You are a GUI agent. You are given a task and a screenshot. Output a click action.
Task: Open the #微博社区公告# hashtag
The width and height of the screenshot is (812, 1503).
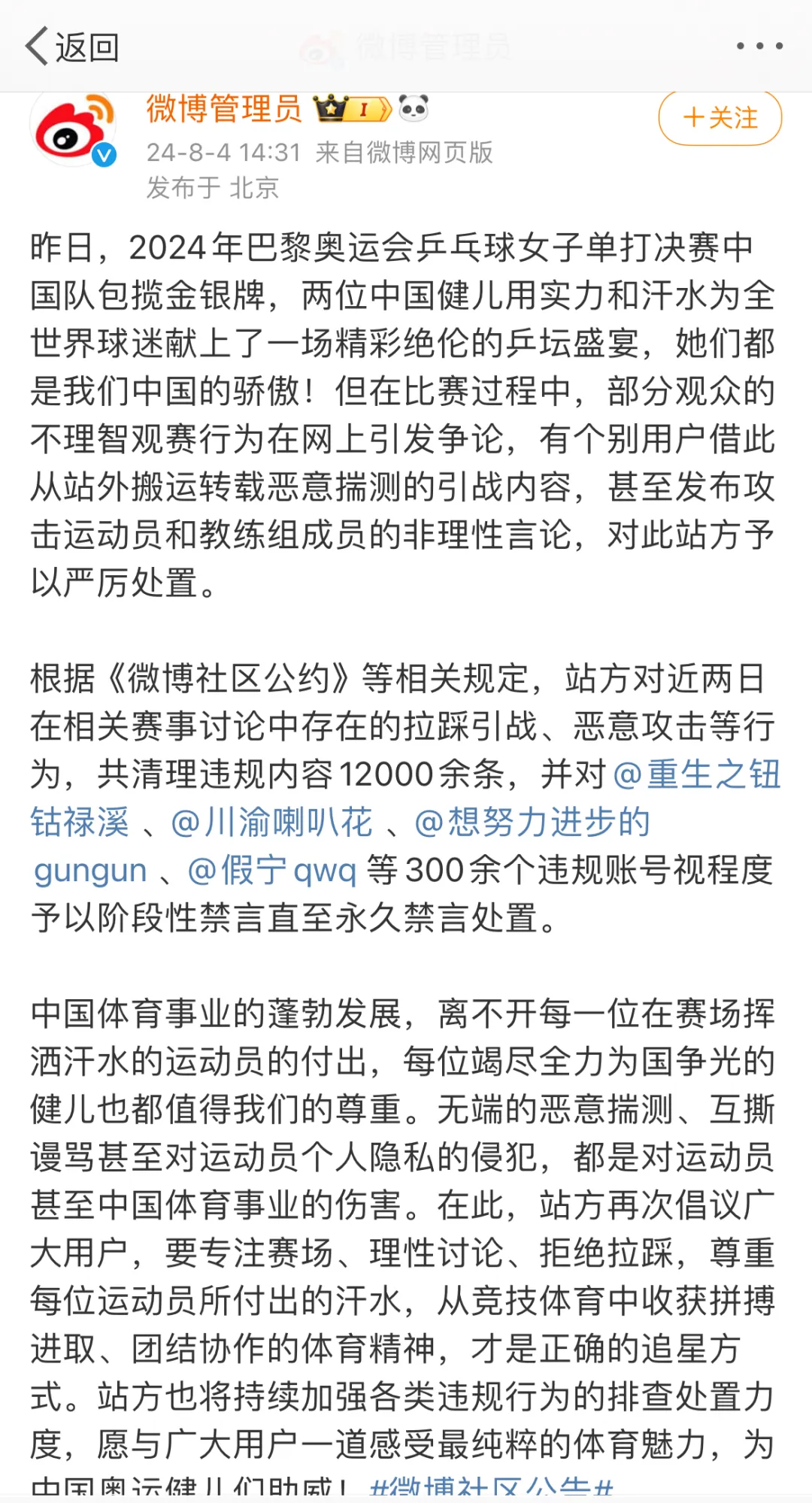[x=492, y=1487]
